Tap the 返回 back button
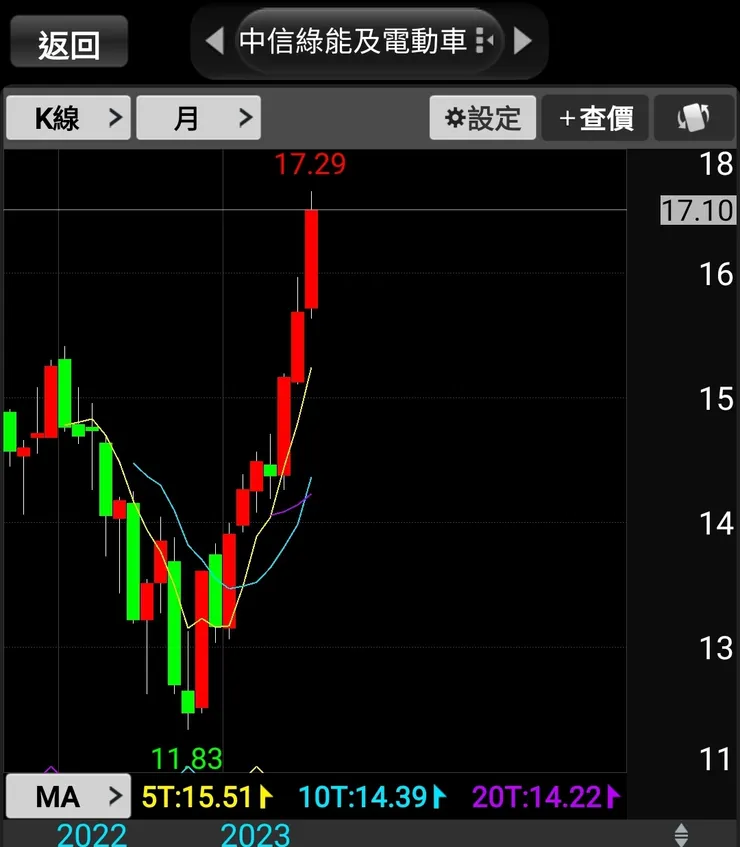This screenshot has width=740, height=847. coord(69,42)
